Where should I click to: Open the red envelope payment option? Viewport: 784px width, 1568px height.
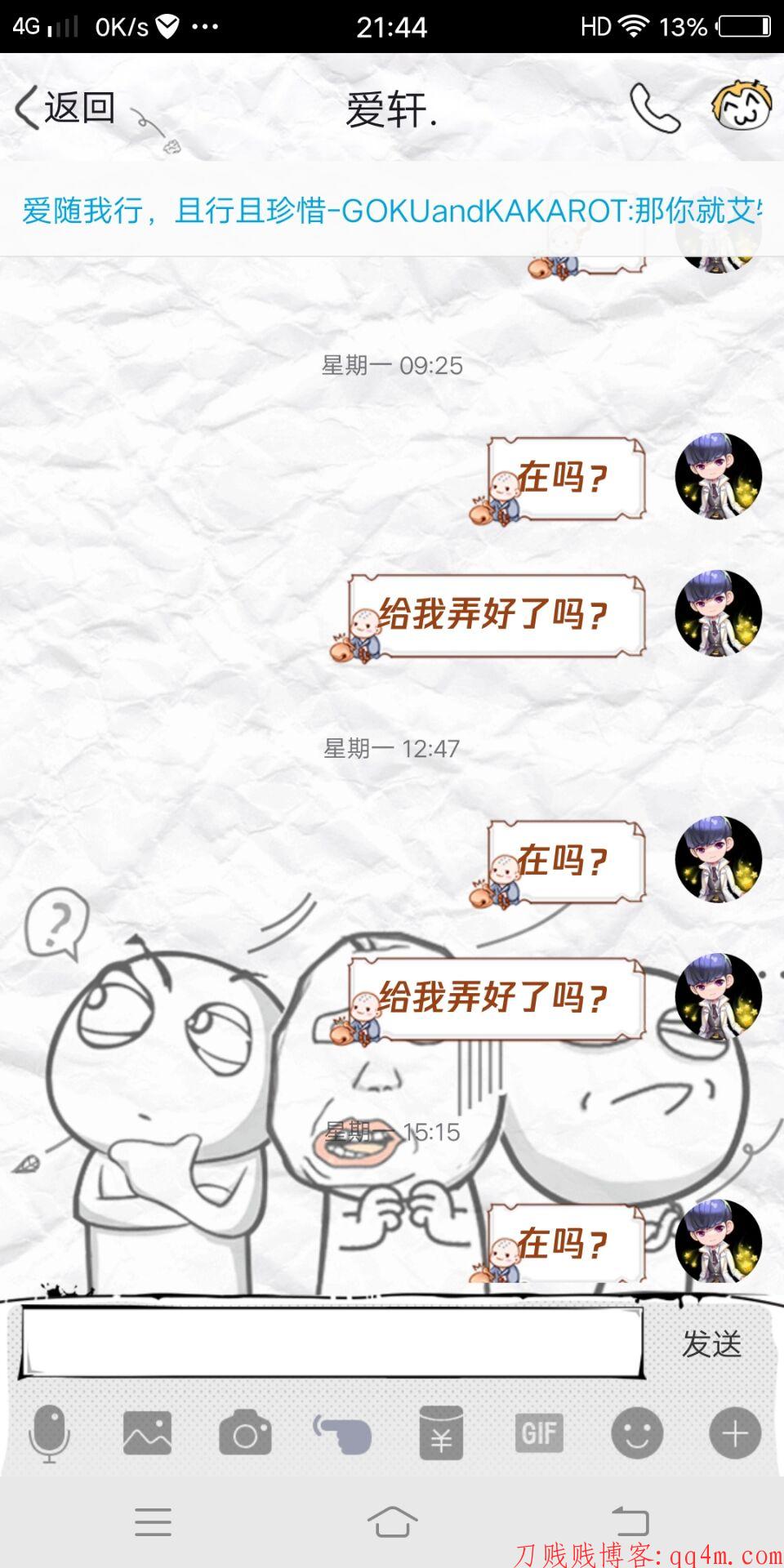[x=441, y=1433]
